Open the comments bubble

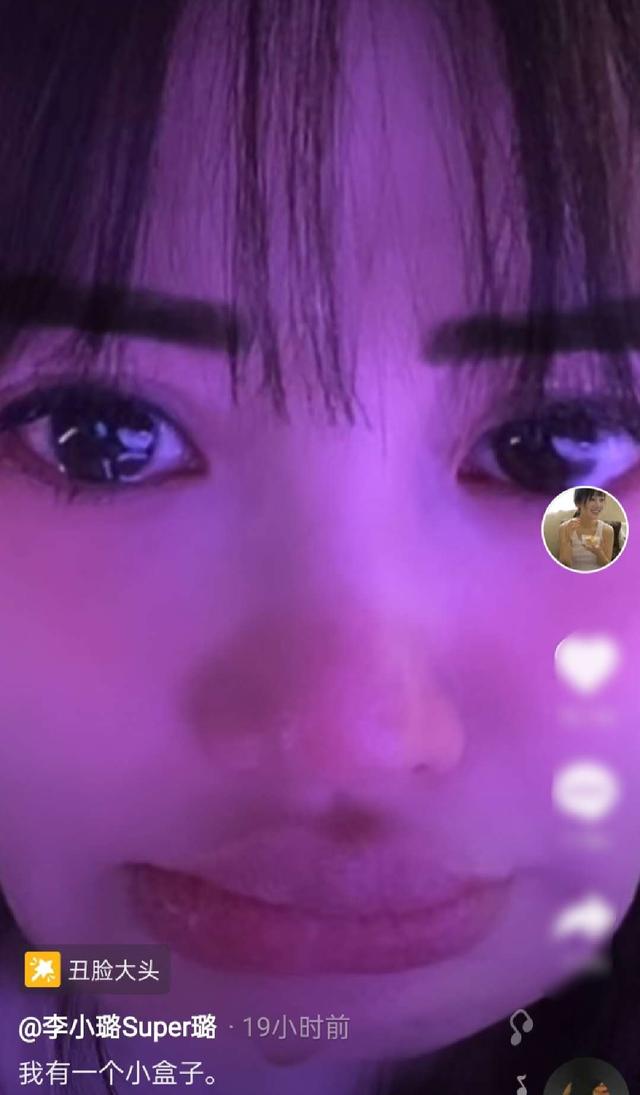(x=586, y=791)
